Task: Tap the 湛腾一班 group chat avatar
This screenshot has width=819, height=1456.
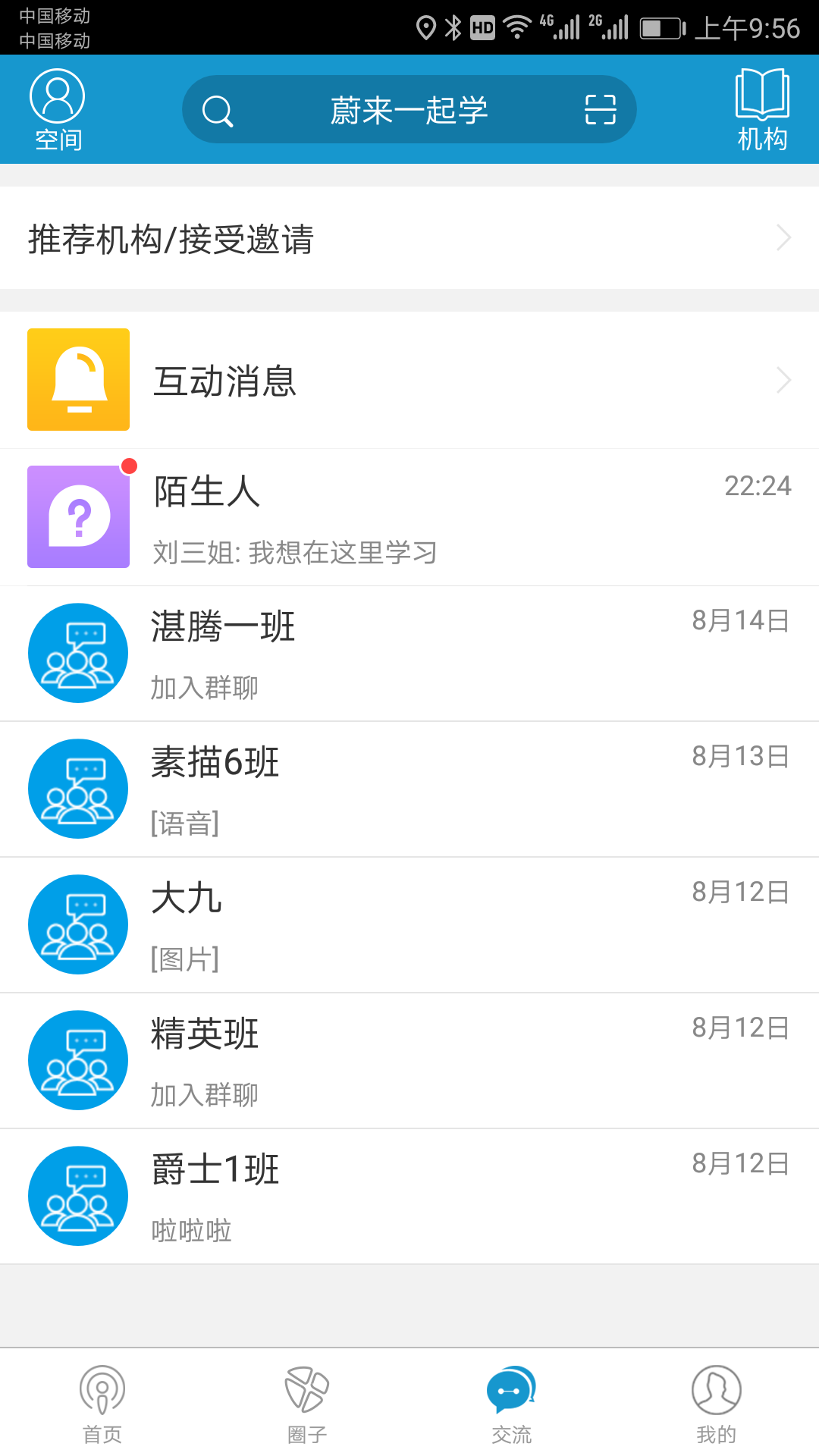Action: (77, 653)
